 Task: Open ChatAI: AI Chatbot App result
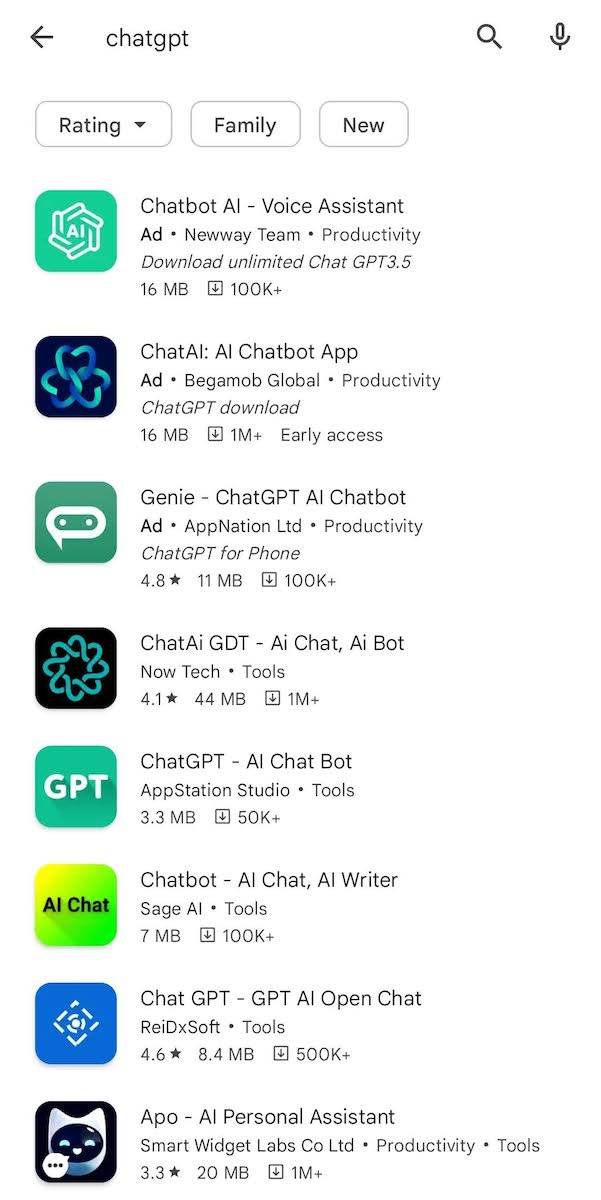click(249, 352)
